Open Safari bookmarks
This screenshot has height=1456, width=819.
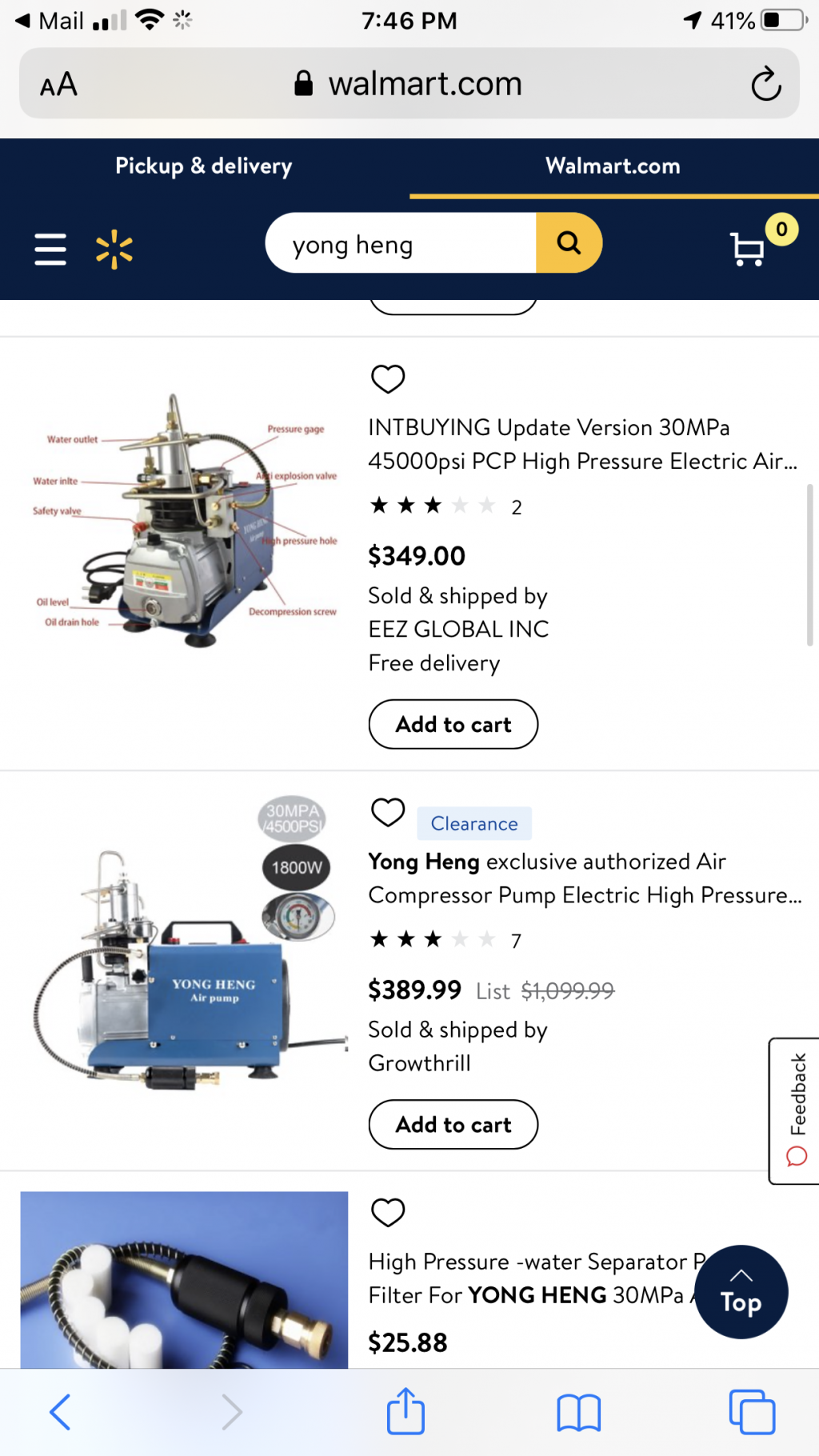(x=578, y=1412)
